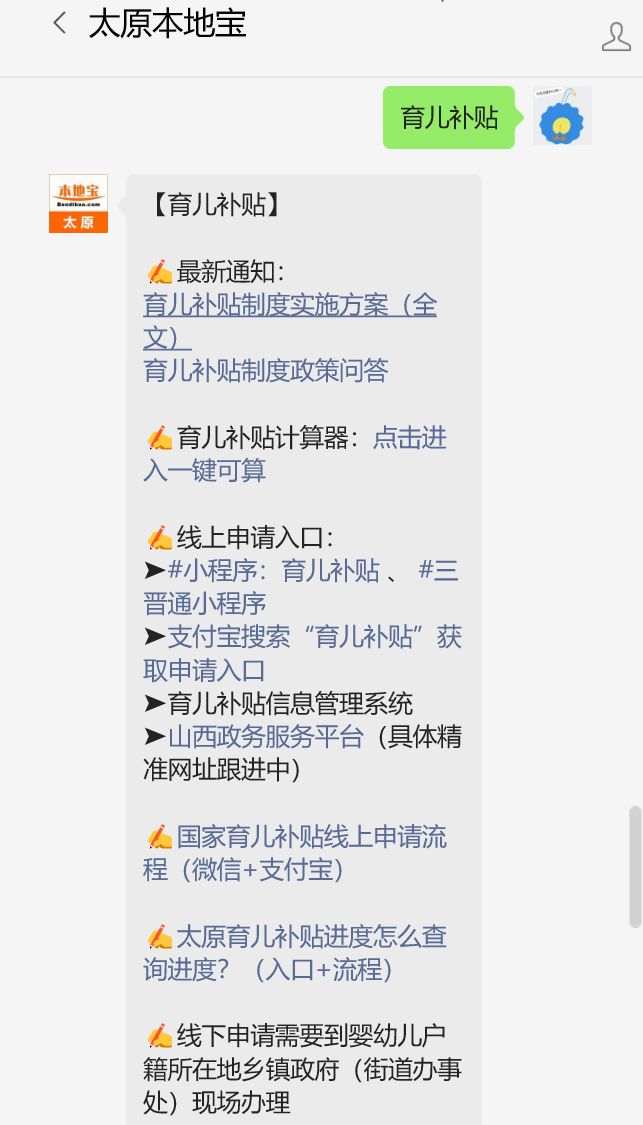Viewport: 643px width, 1125px height.
Task: Open 育儿补贴制度政策问答 link
Action: coord(265,371)
